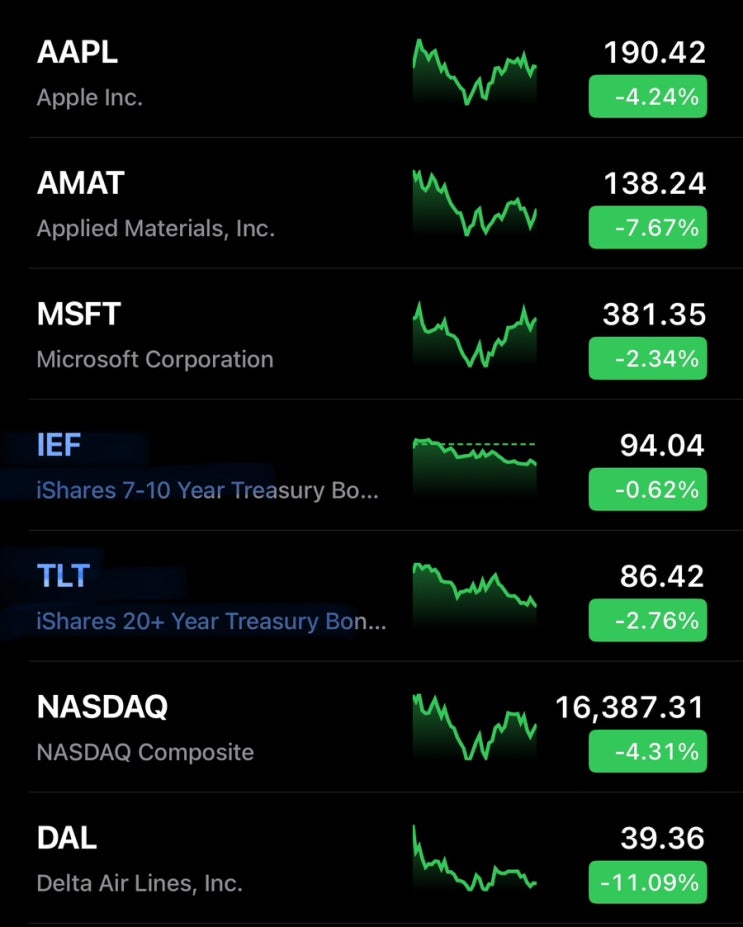Switch the -2.34% badge display for MSFT
Image resolution: width=743 pixels, height=927 pixels.
click(x=647, y=359)
